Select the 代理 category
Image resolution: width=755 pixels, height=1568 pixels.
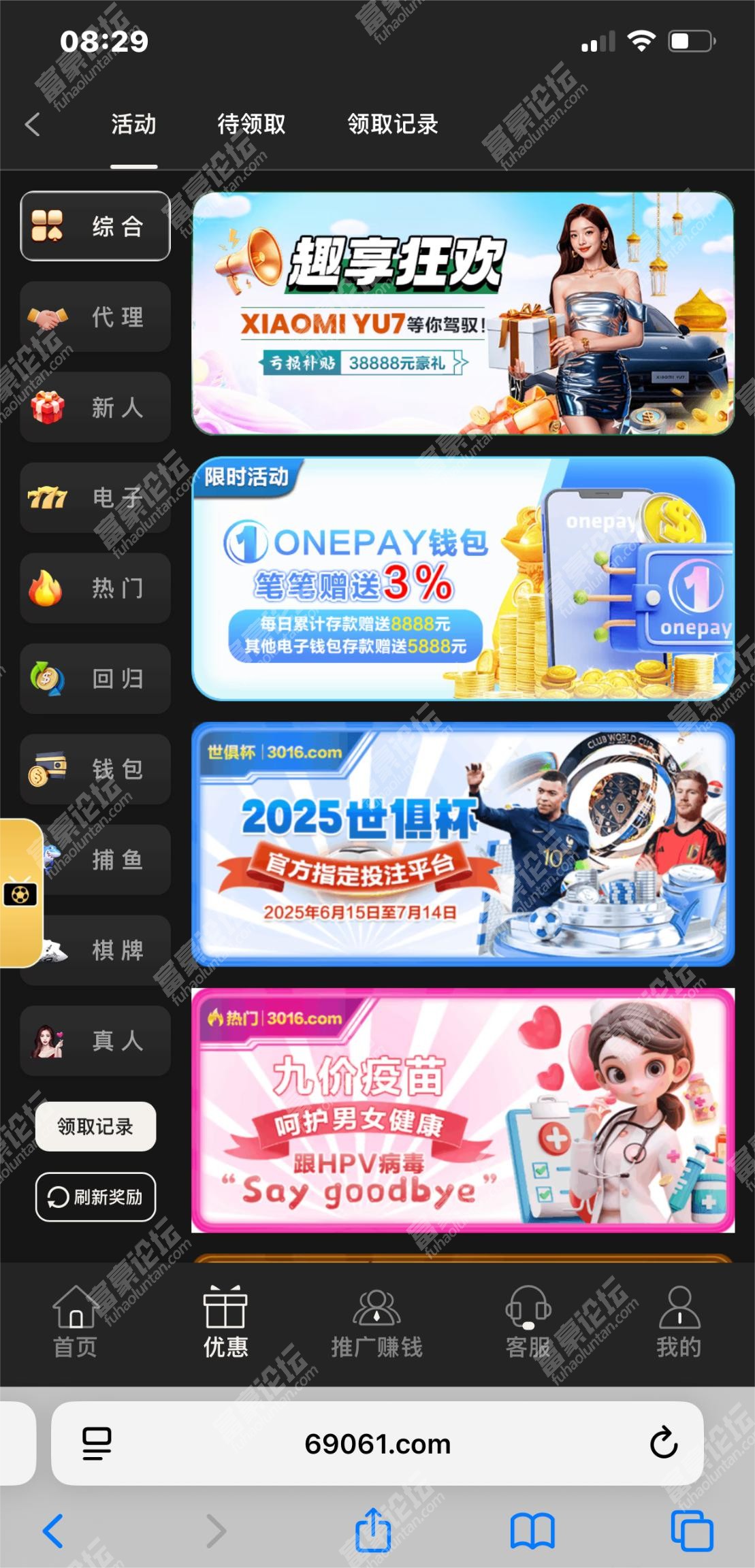click(x=95, y=317)
